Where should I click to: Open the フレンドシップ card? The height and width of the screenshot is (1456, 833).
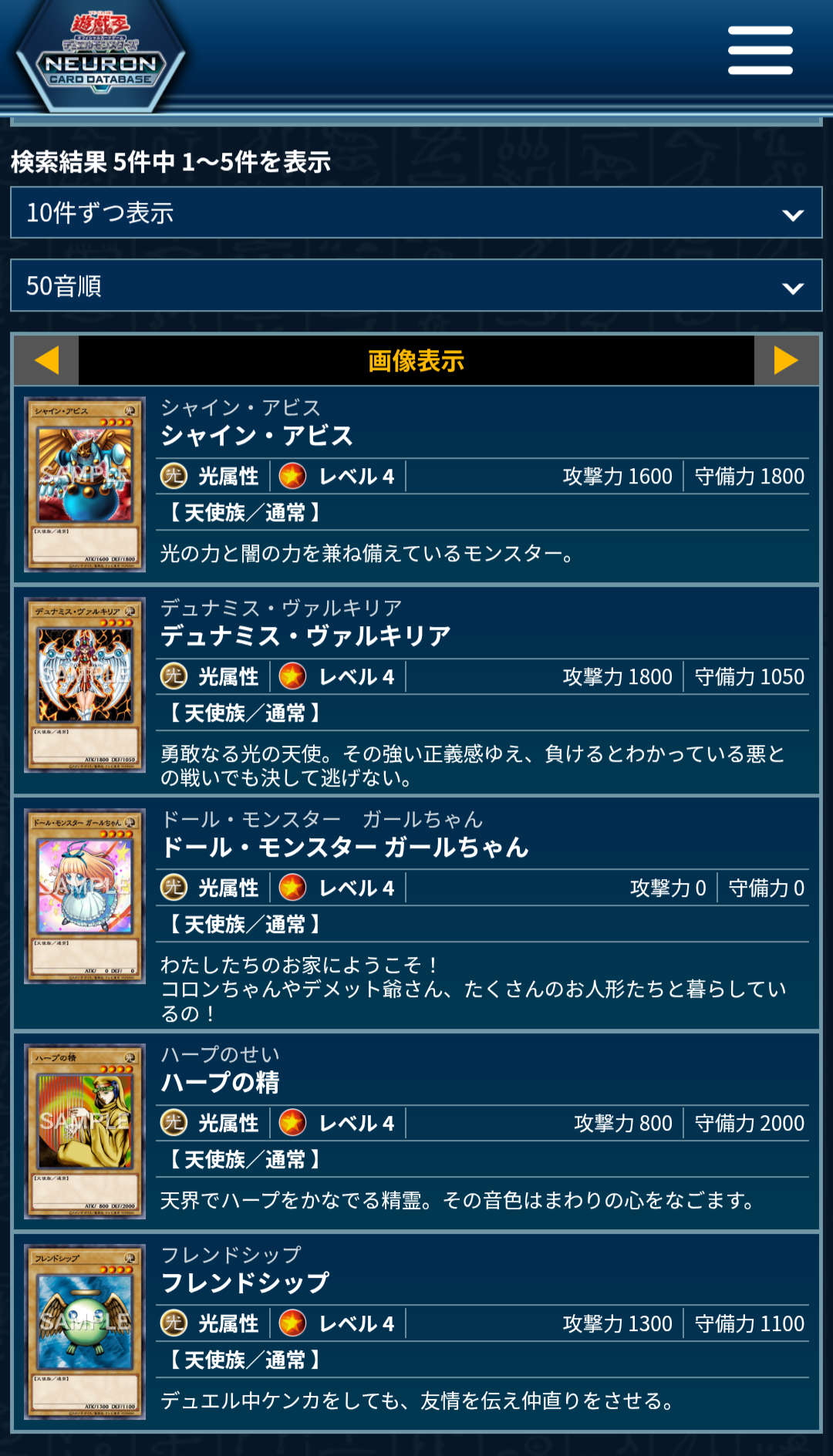click(x=245, y=1283)
